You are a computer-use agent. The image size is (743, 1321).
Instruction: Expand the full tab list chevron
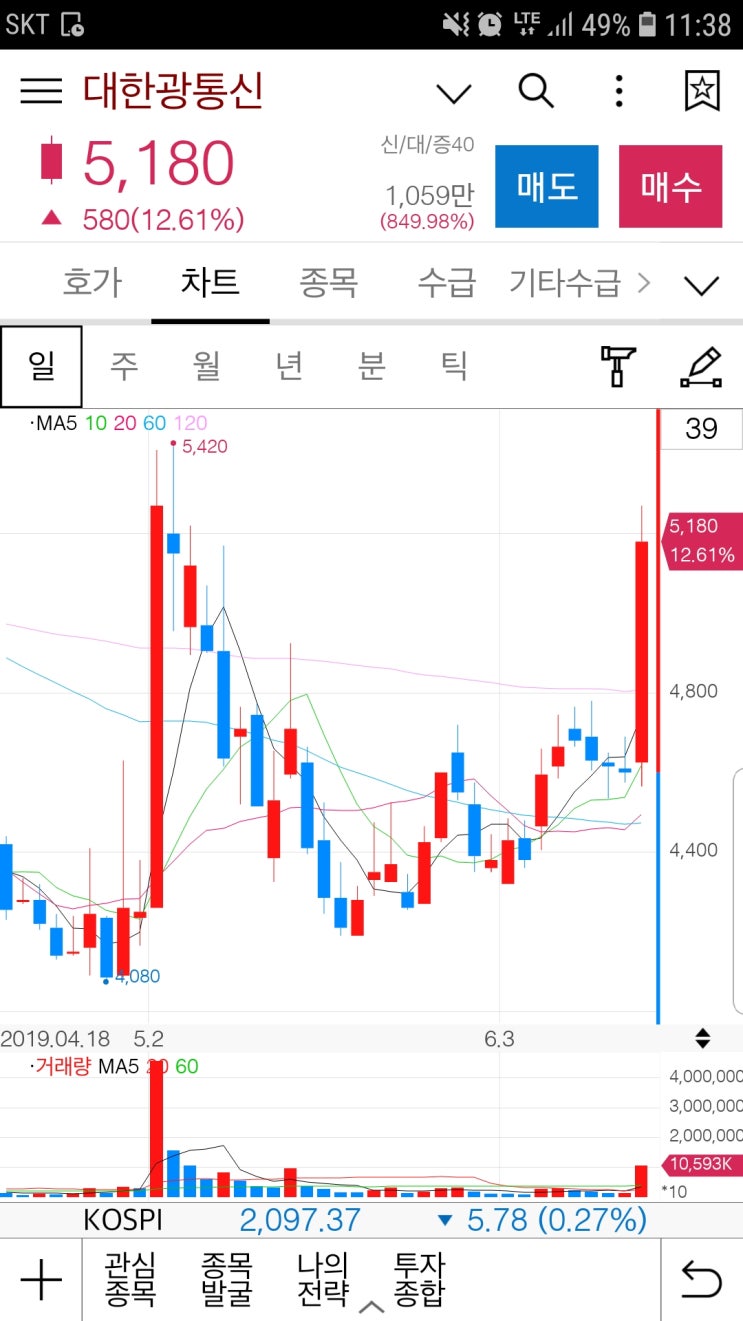[701, 286]
